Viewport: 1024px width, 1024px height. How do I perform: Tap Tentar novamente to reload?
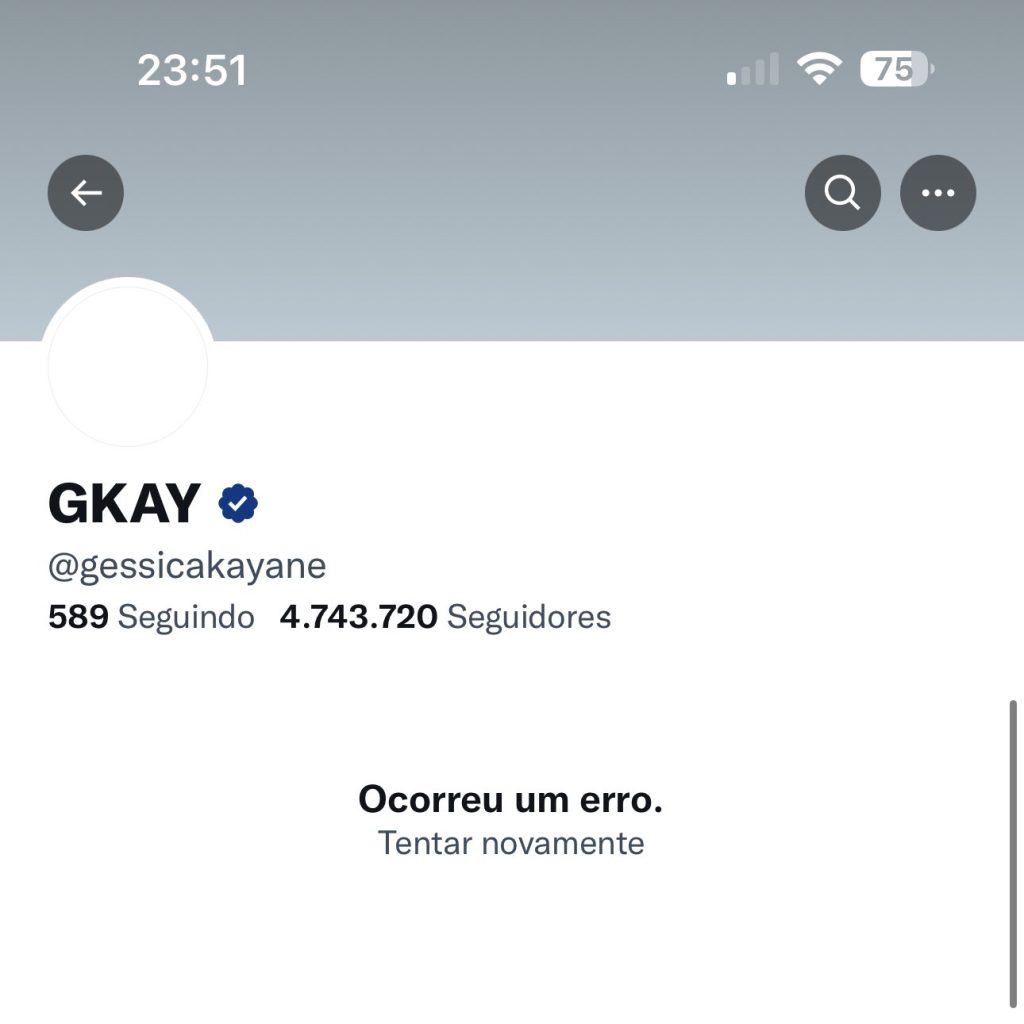tap(511, 843)
